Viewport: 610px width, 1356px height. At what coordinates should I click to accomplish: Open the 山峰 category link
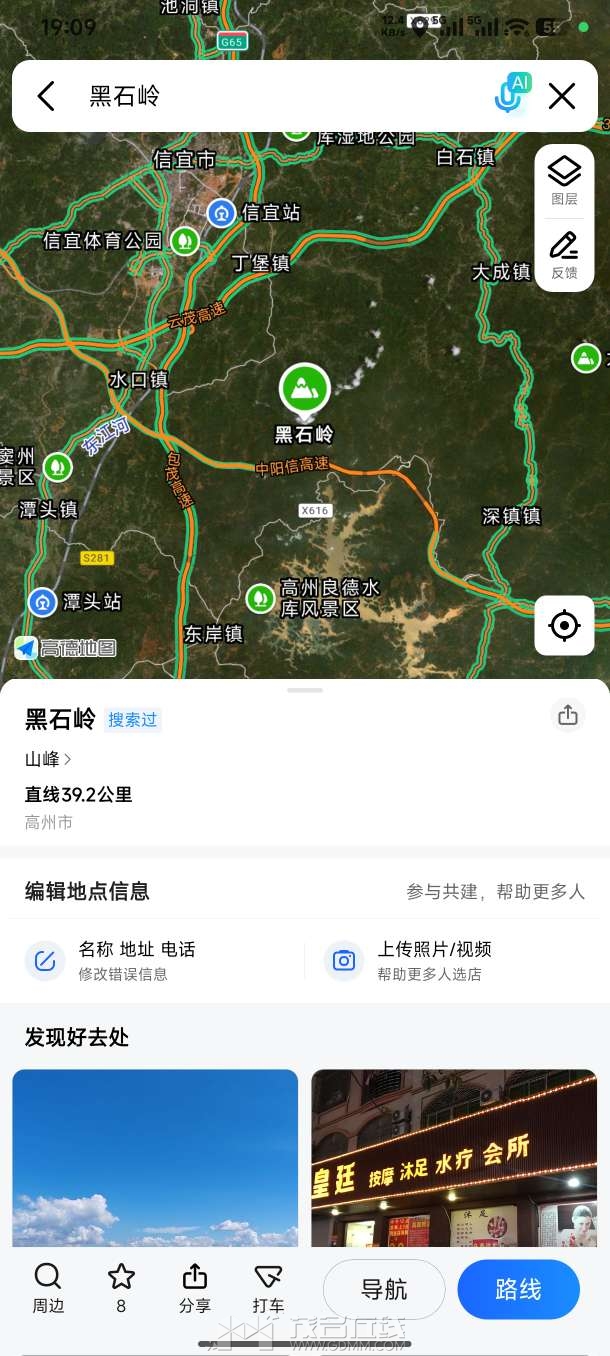[x=48, y=759]
